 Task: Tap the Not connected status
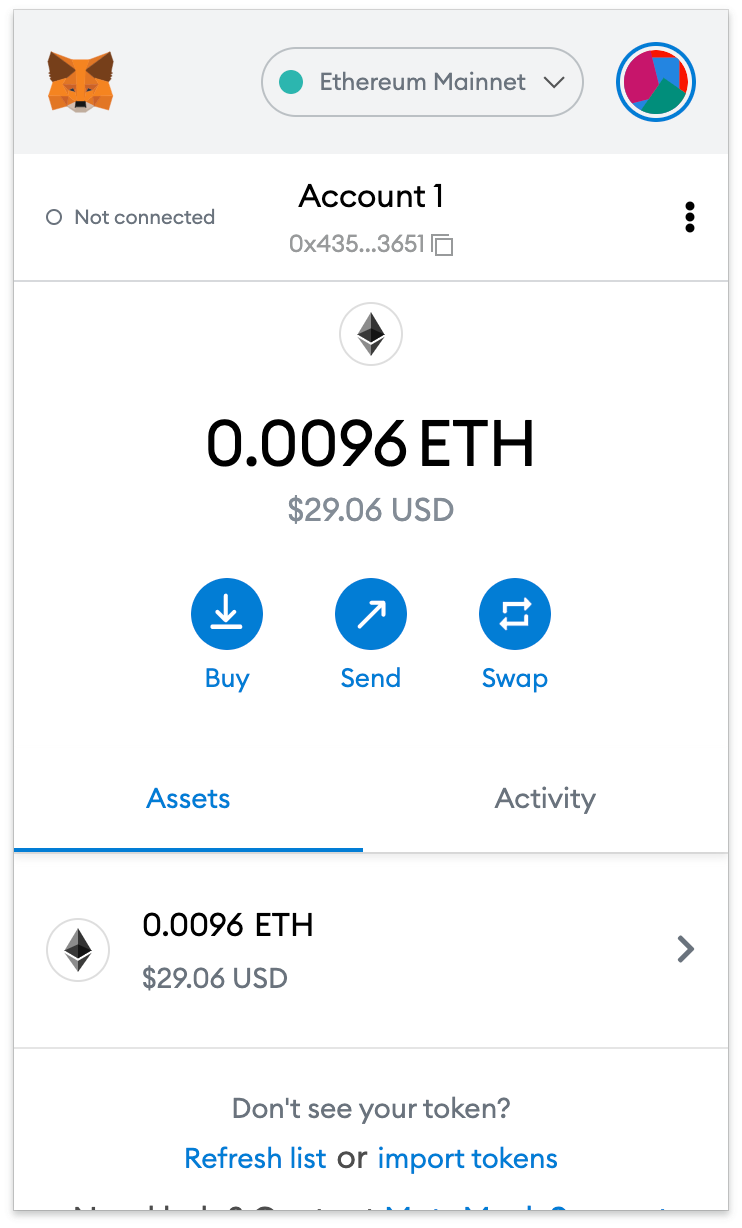(131, 217)
